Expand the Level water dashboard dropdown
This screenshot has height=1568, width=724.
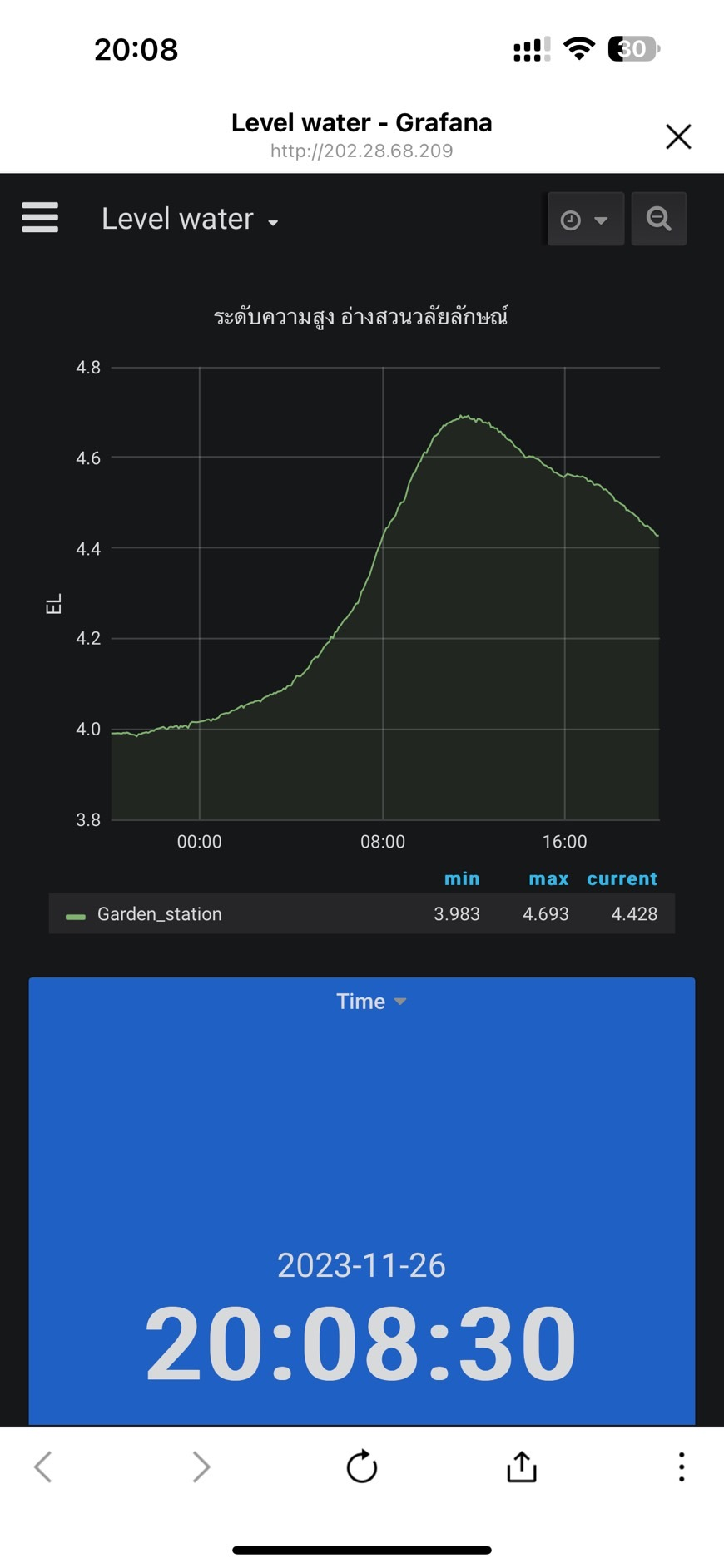pyautogui.click(x=190, y=220)
